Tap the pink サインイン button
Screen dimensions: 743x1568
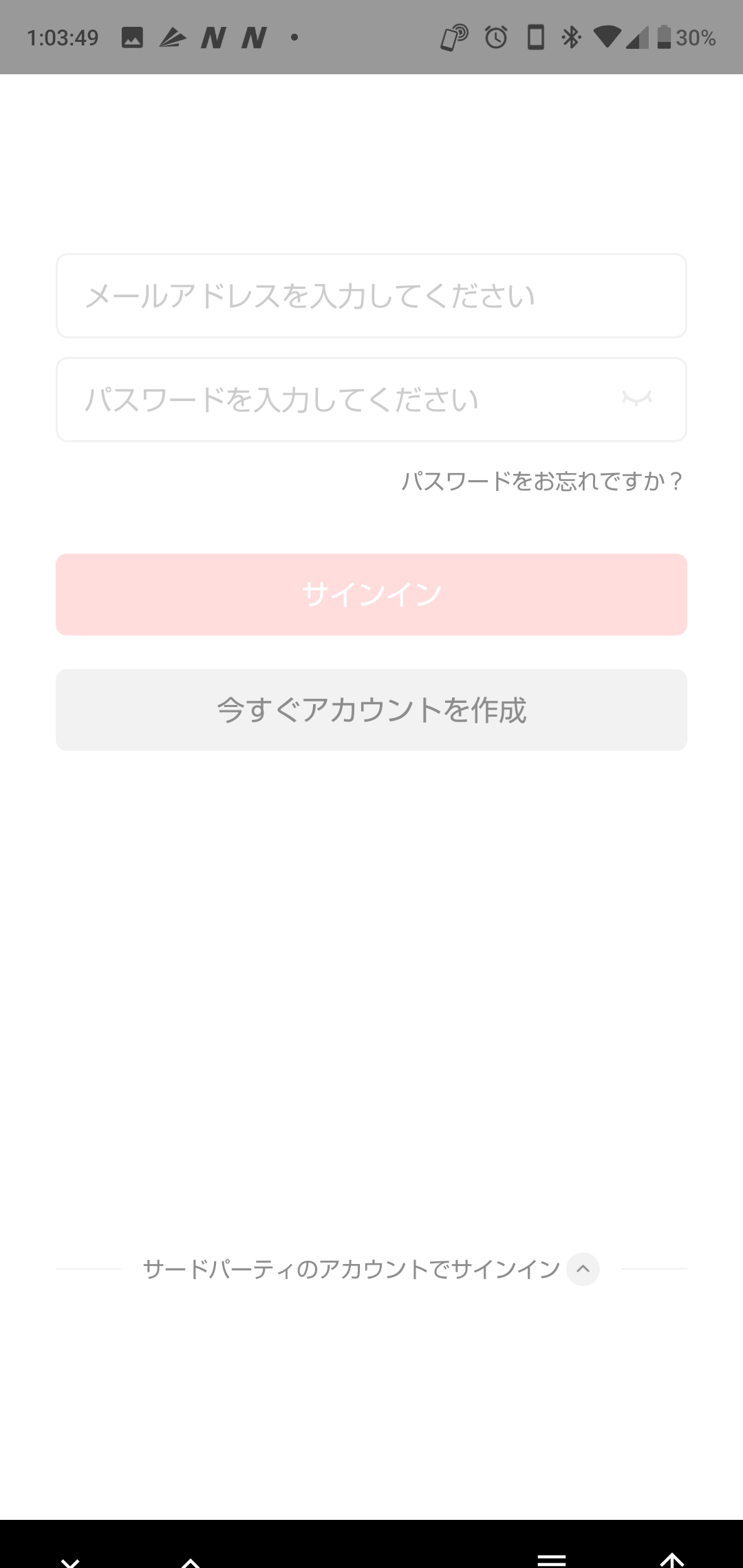click(x=371, y=594)
